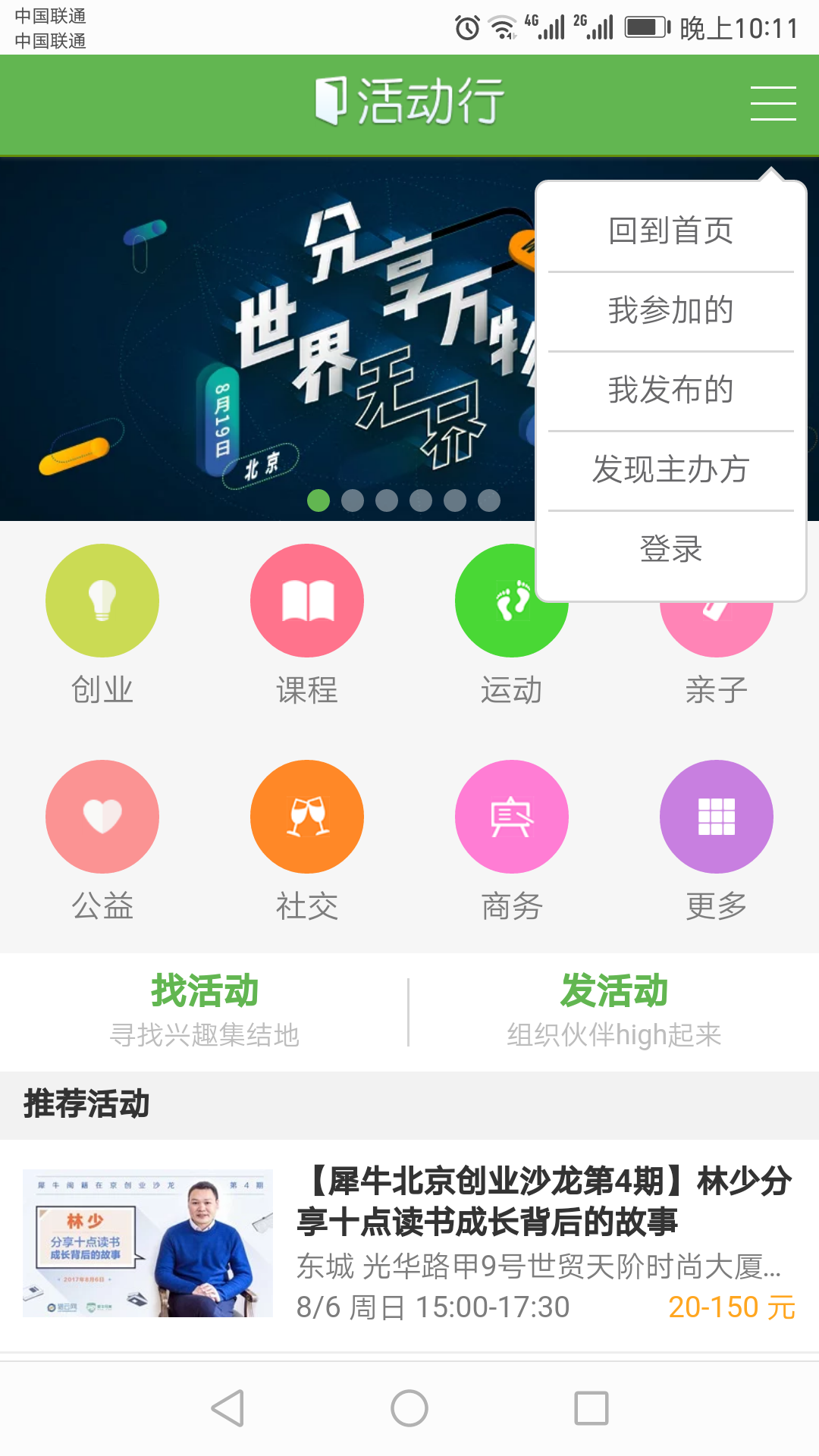Browse the 社交 category

(x=307, y=841)
